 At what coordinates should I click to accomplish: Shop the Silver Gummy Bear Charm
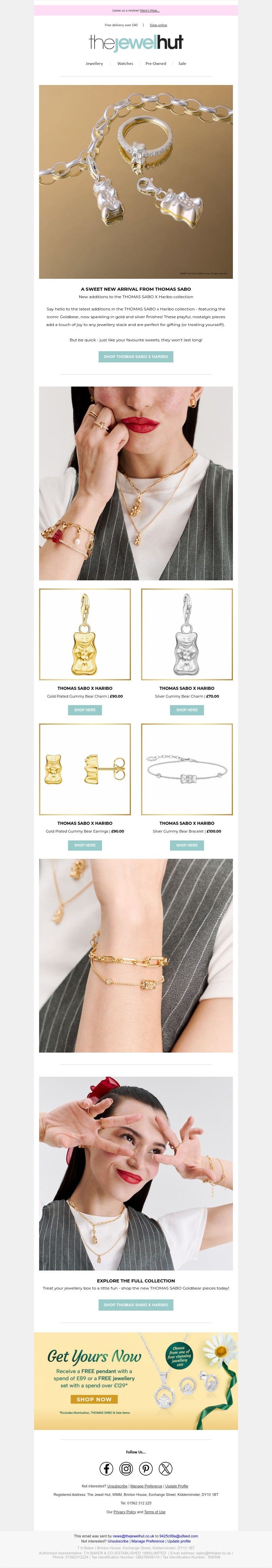[187, 710]
